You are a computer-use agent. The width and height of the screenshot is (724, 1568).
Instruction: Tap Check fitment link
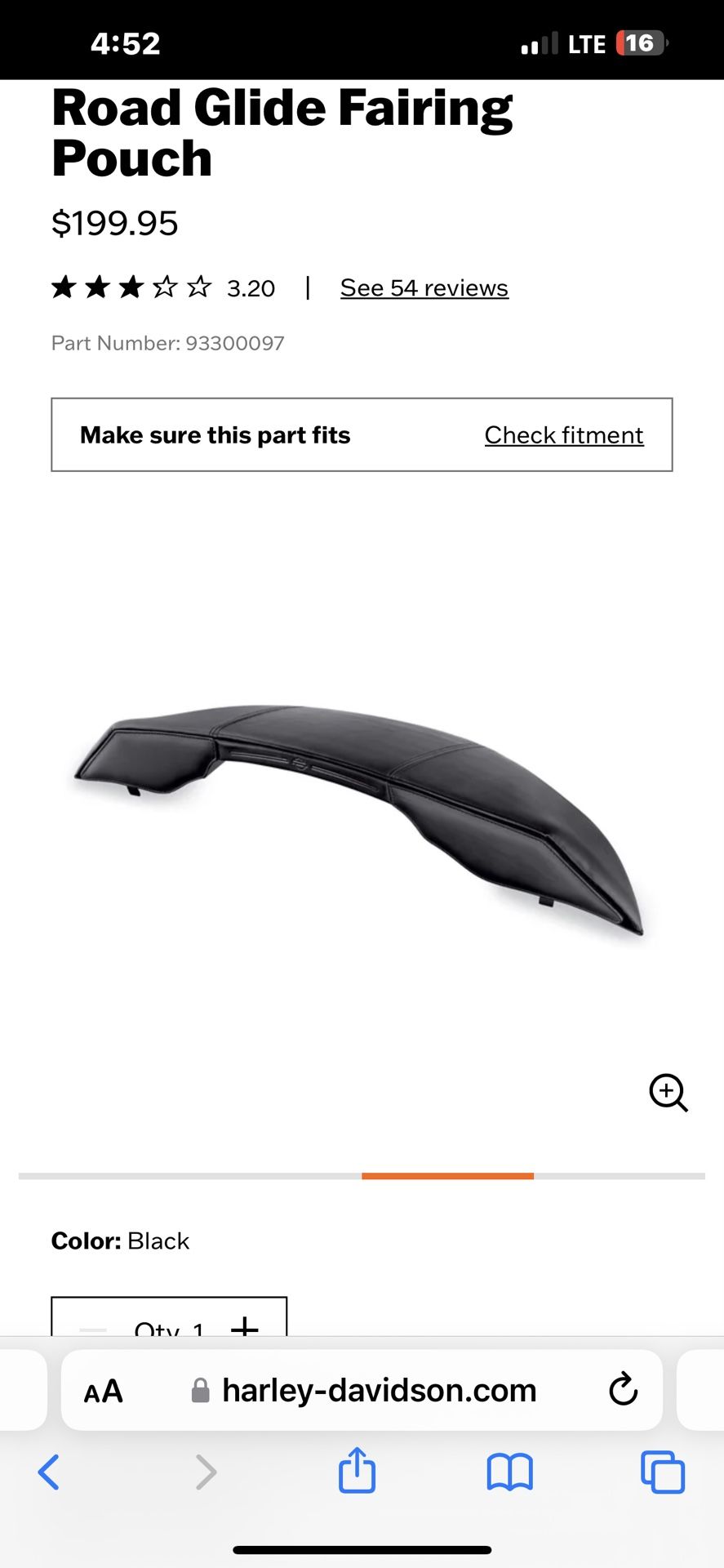(x=563, y=435)
